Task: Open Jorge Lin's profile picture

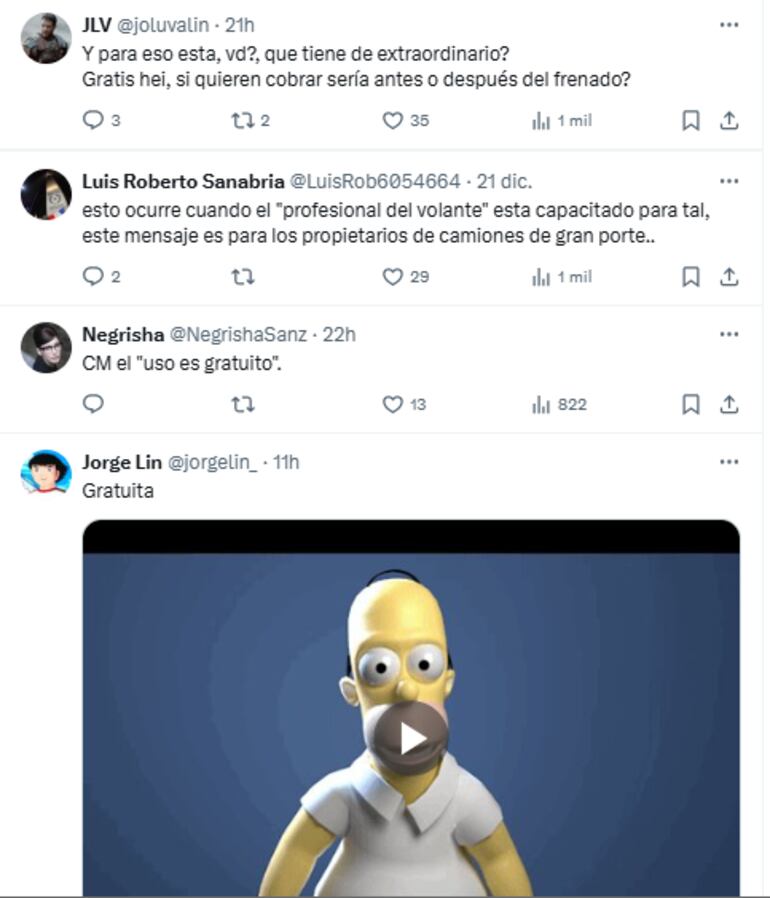Action: [46, 472]
